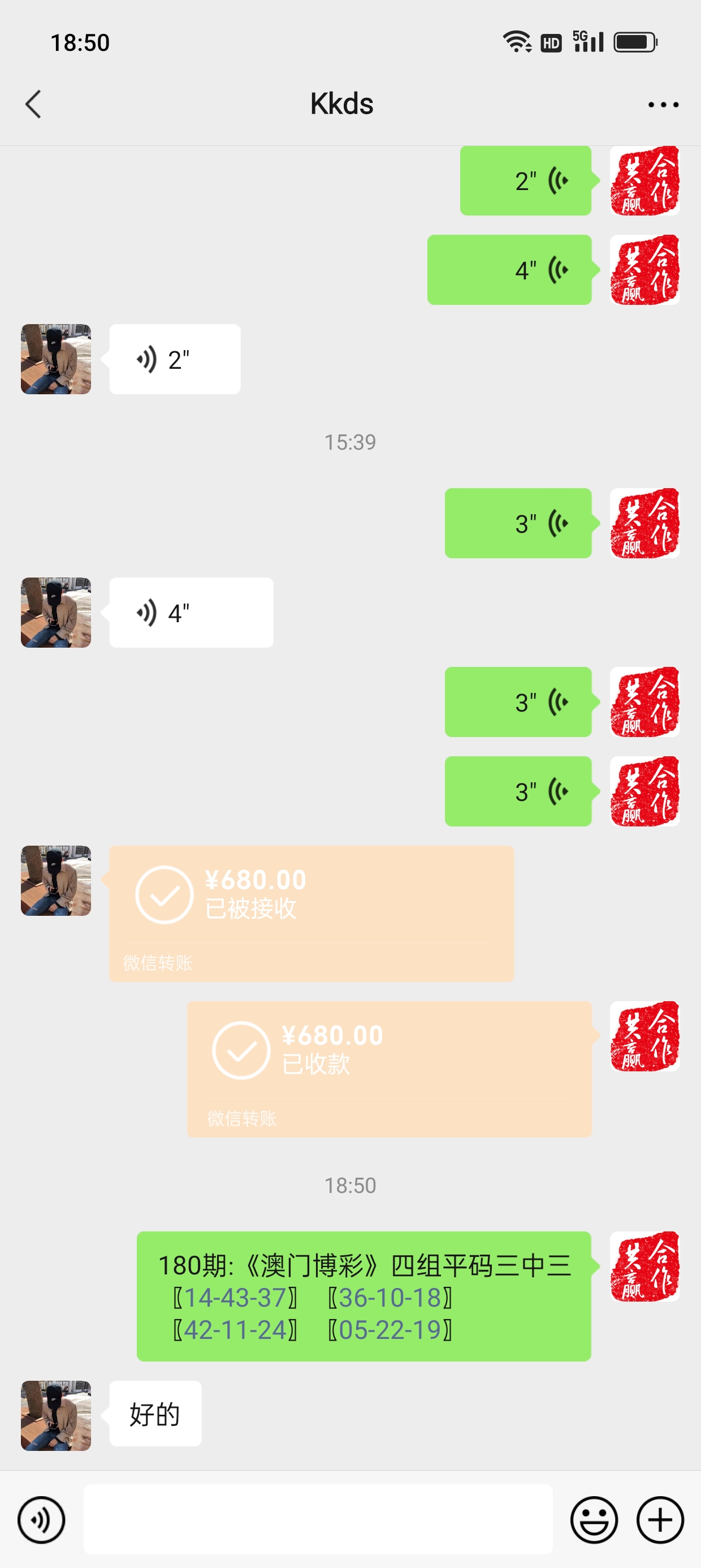Play the sent 4-second voice message
Image resolution: width=701 pixels, height=1568 pixels.
[509, 270]
